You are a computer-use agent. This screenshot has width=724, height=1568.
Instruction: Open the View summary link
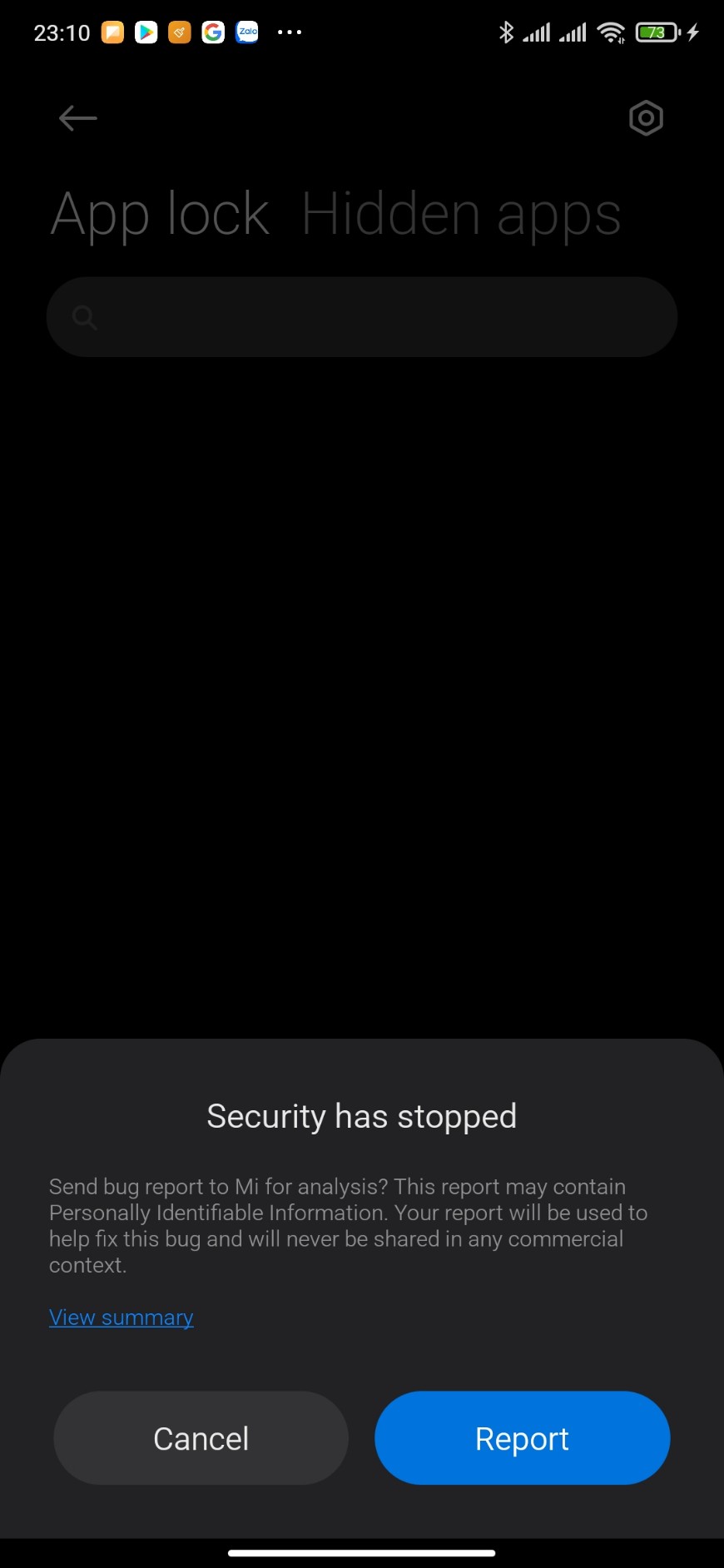(121, 1317)
